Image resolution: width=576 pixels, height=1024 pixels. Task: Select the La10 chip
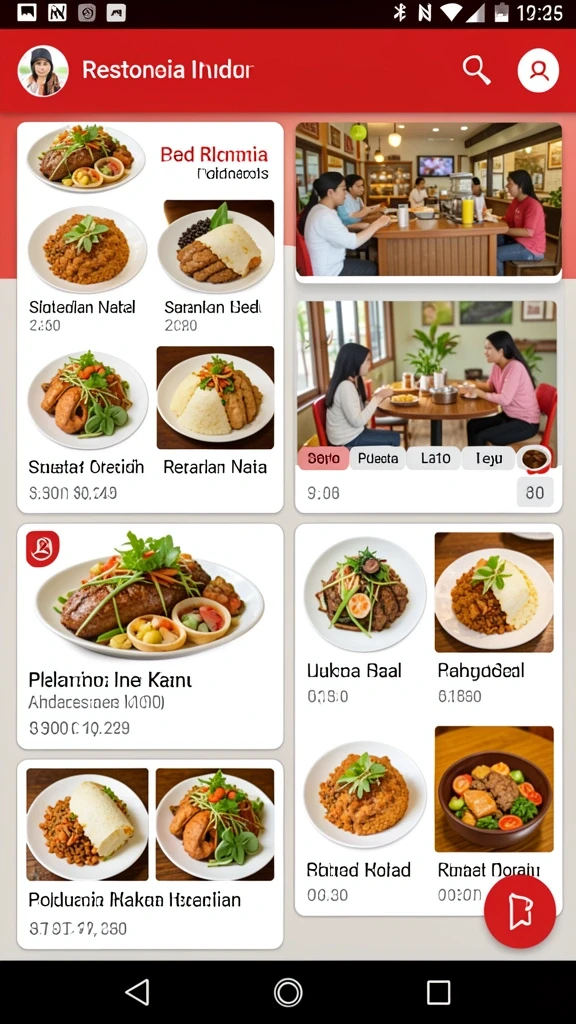pyautogui.click(x=435, y=458)
